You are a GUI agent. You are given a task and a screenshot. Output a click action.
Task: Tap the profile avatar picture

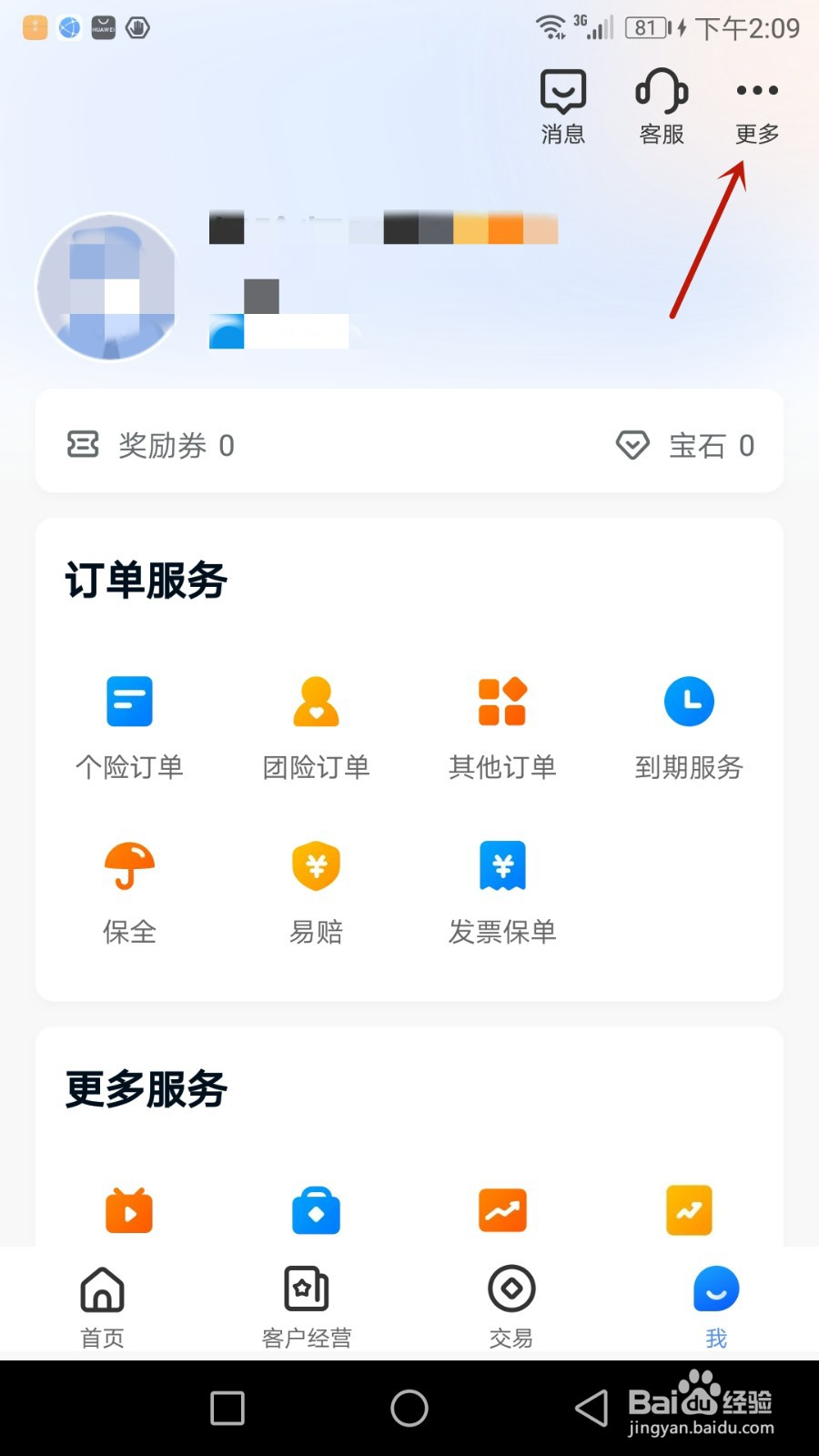pyautogui.click(x=108, y=287)
